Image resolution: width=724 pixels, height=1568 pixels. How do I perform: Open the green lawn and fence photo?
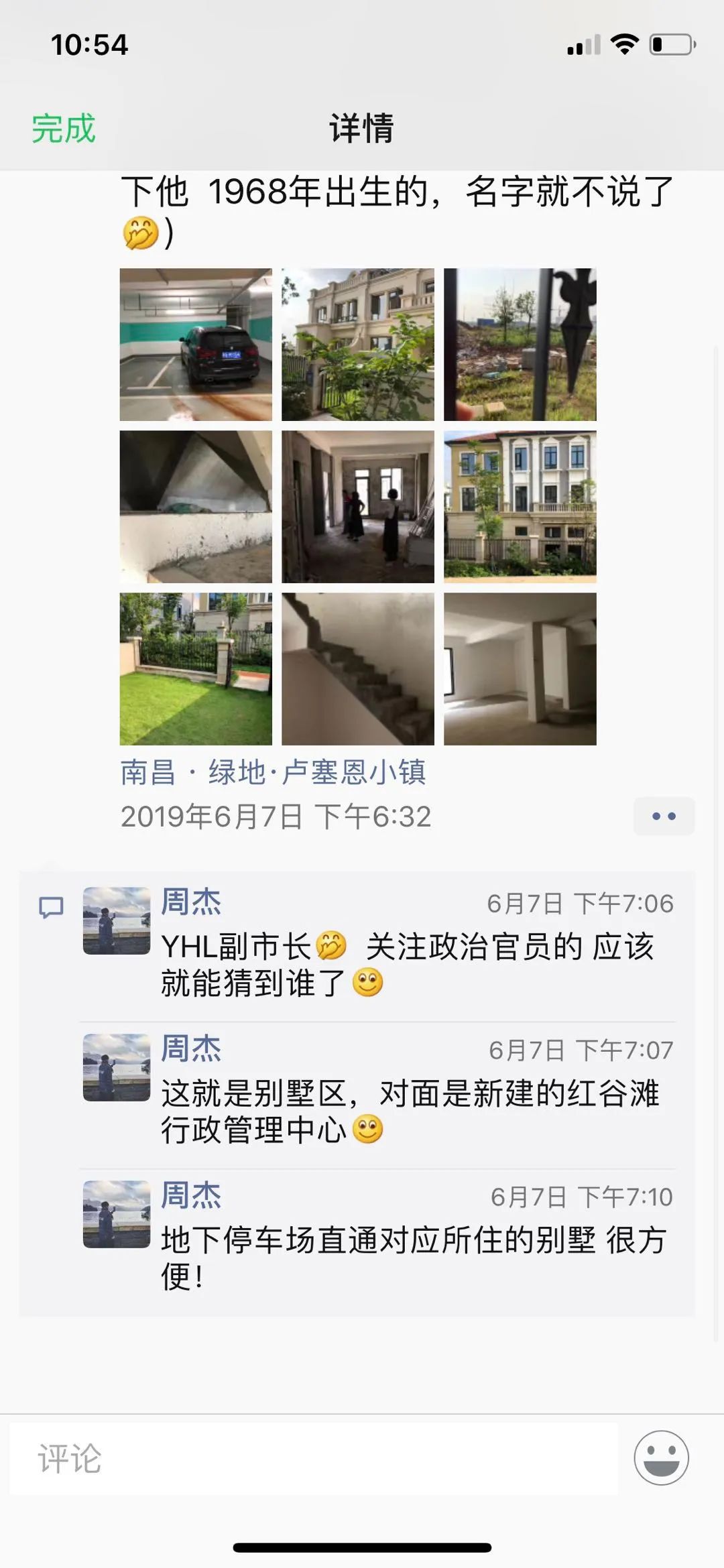196,669
